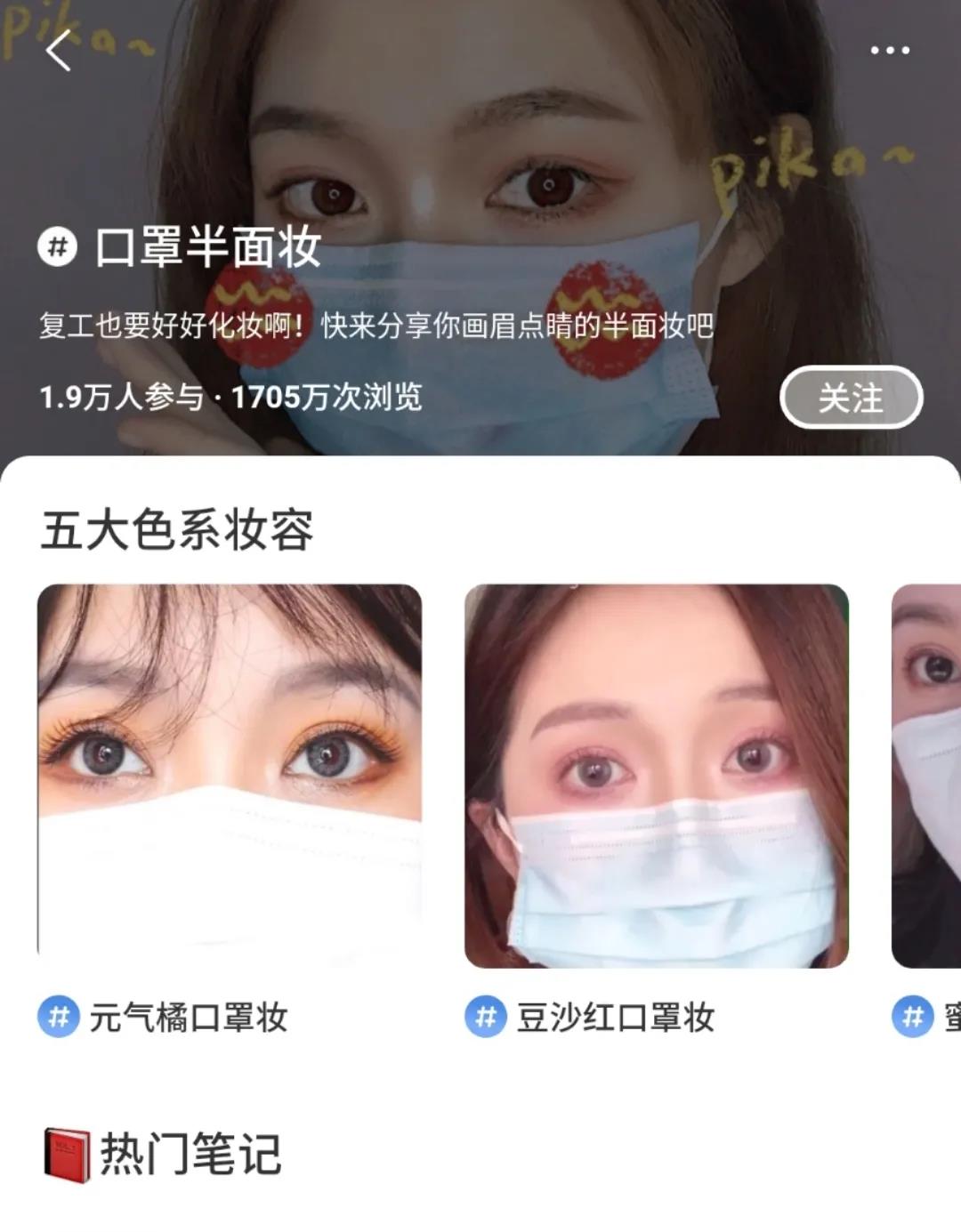Open the partially visible third makeup card

coord(926,776)
